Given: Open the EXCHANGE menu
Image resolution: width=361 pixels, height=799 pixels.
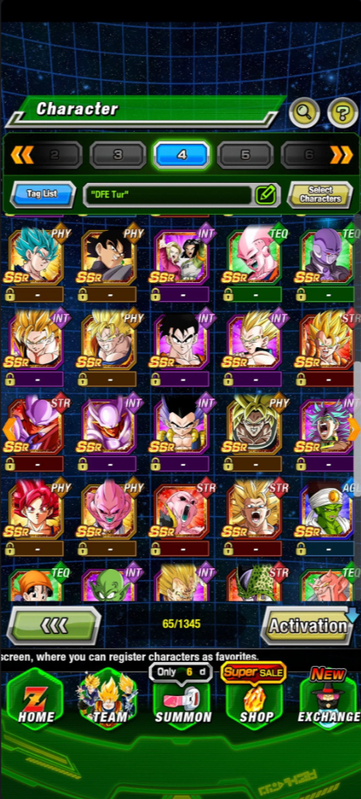Looking at the screenshot, I should (x=328, y=696).
